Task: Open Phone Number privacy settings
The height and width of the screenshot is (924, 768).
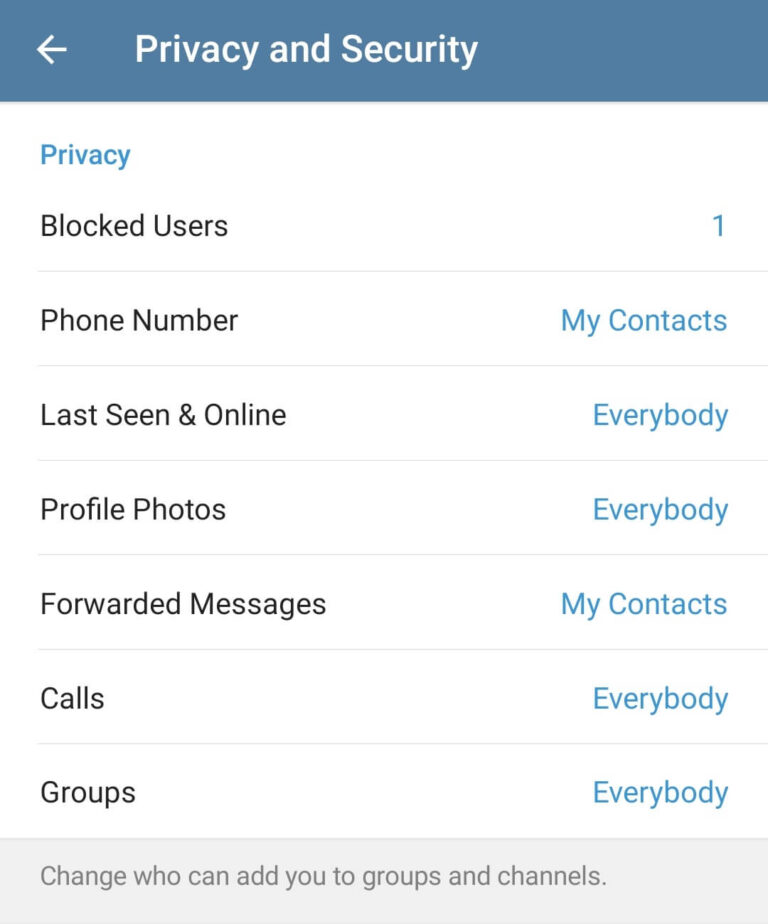Action: 139,320
